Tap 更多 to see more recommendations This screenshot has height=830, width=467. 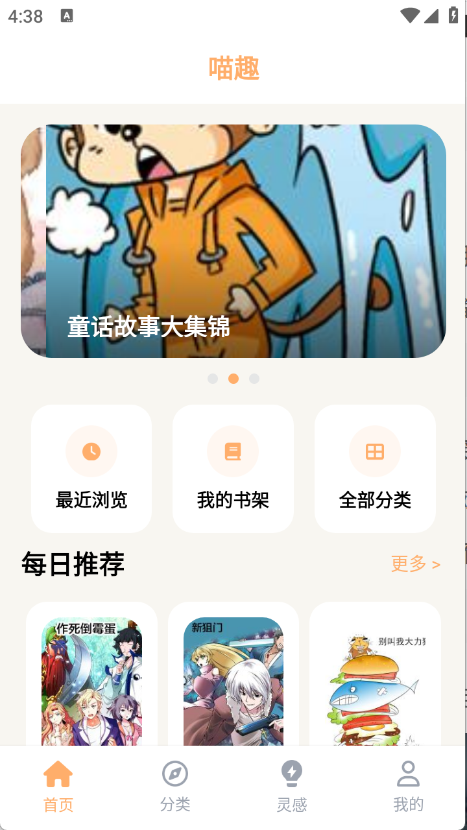pyautogui.click(x=416, y=564)
